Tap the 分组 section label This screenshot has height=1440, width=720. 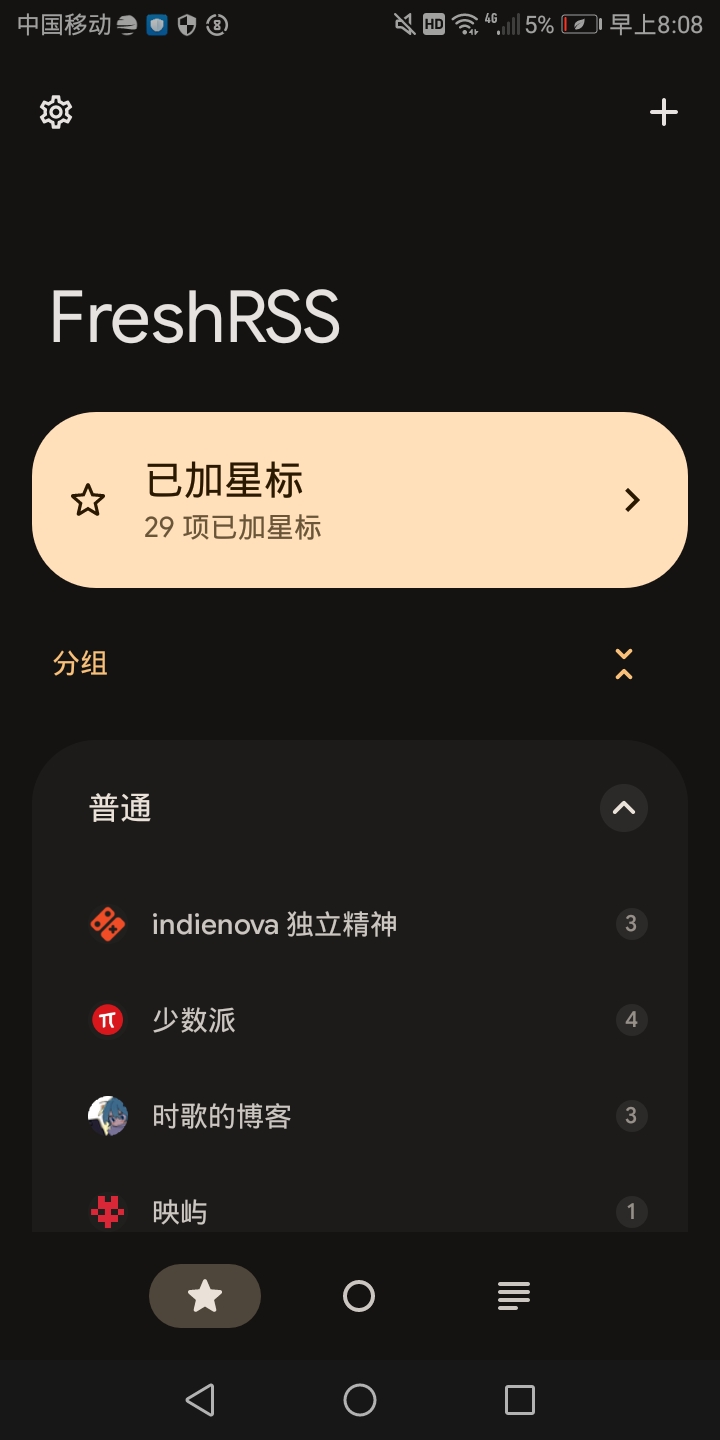(81, 663)
